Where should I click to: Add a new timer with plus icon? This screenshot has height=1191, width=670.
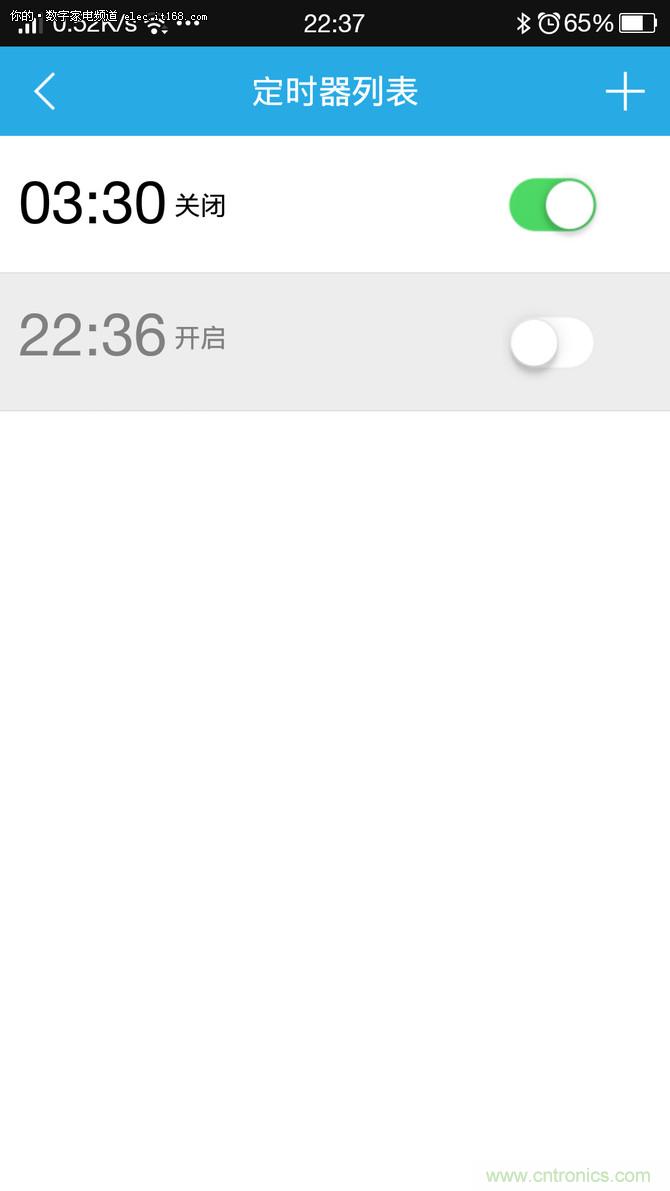pyautogui.click(x=625, y=91)
